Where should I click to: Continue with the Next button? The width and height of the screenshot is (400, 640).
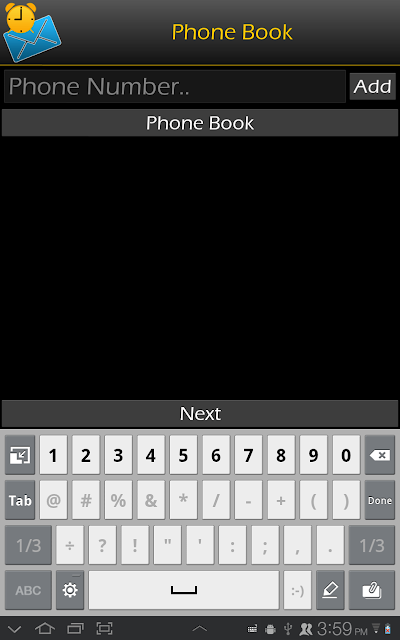click(x=200, y=413)
